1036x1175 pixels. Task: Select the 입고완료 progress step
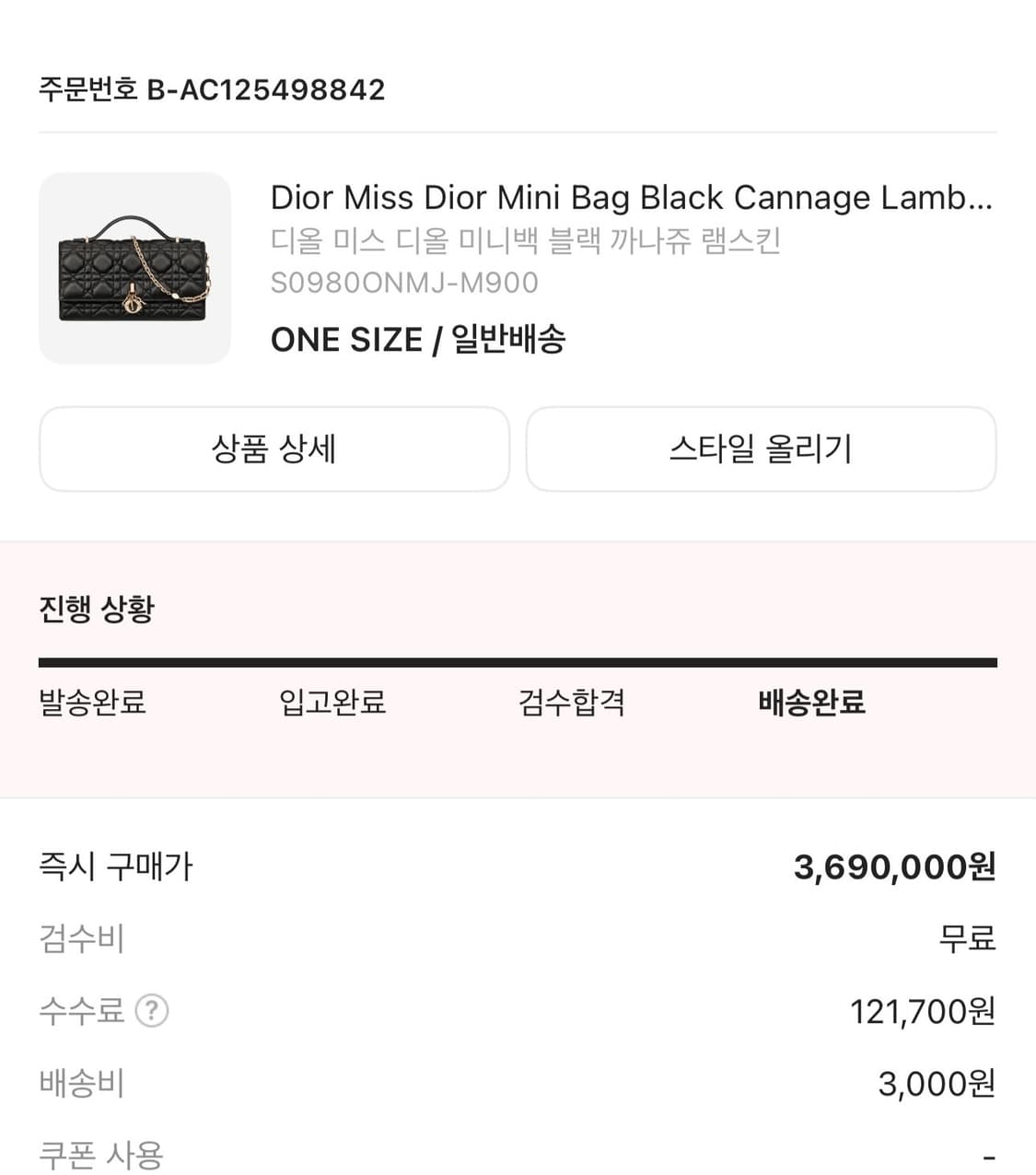332,703
